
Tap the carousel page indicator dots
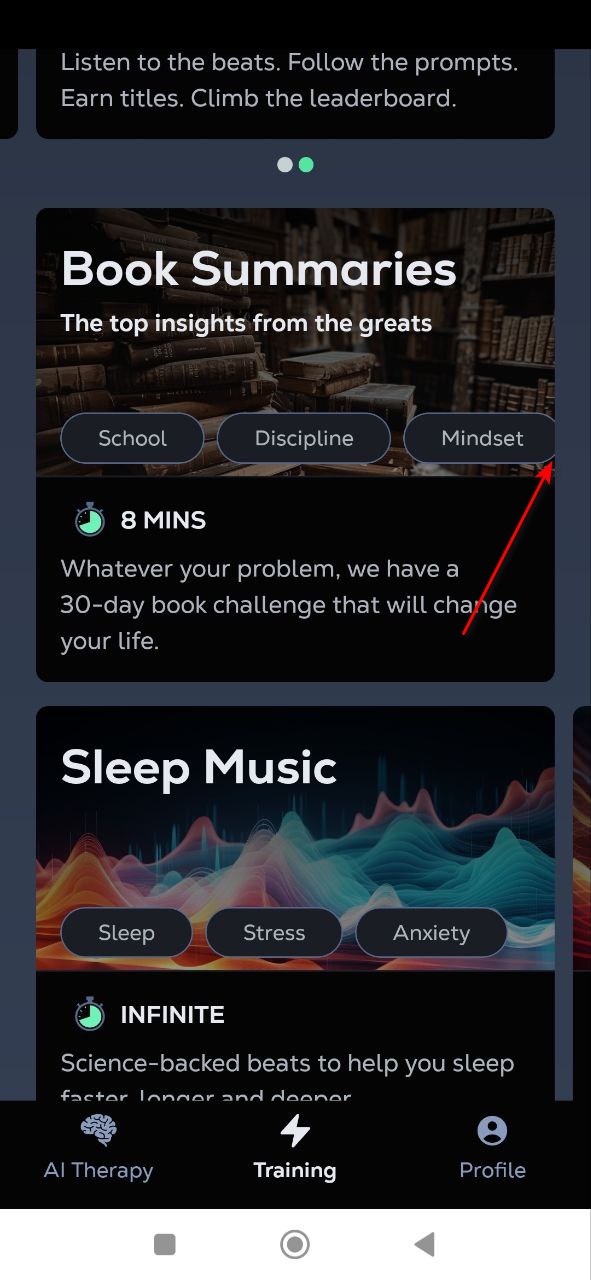tap(295, 164)
